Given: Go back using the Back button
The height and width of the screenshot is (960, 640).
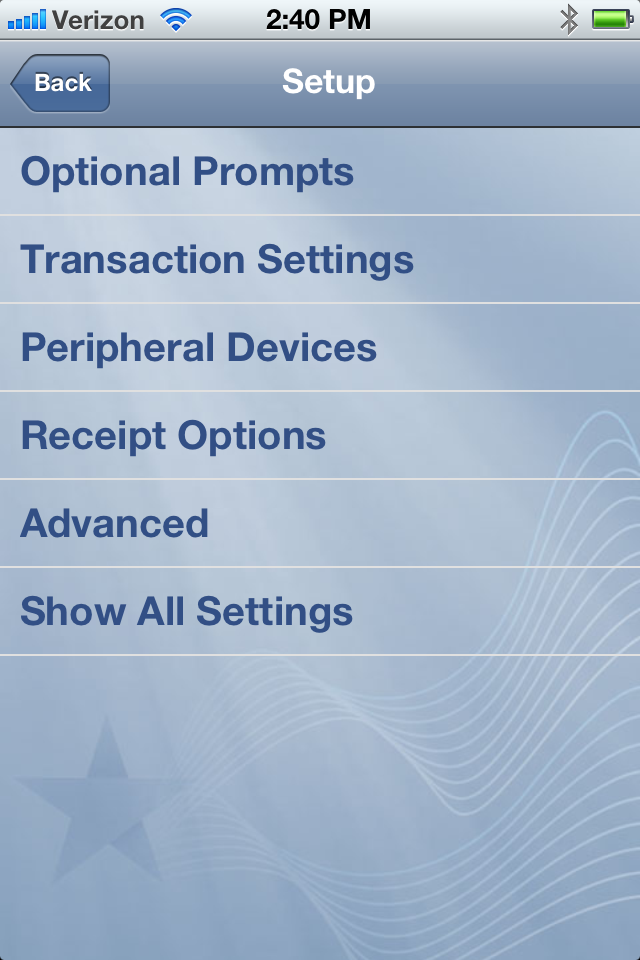Looking at the screenshot, I should click(x=61, y=83).
